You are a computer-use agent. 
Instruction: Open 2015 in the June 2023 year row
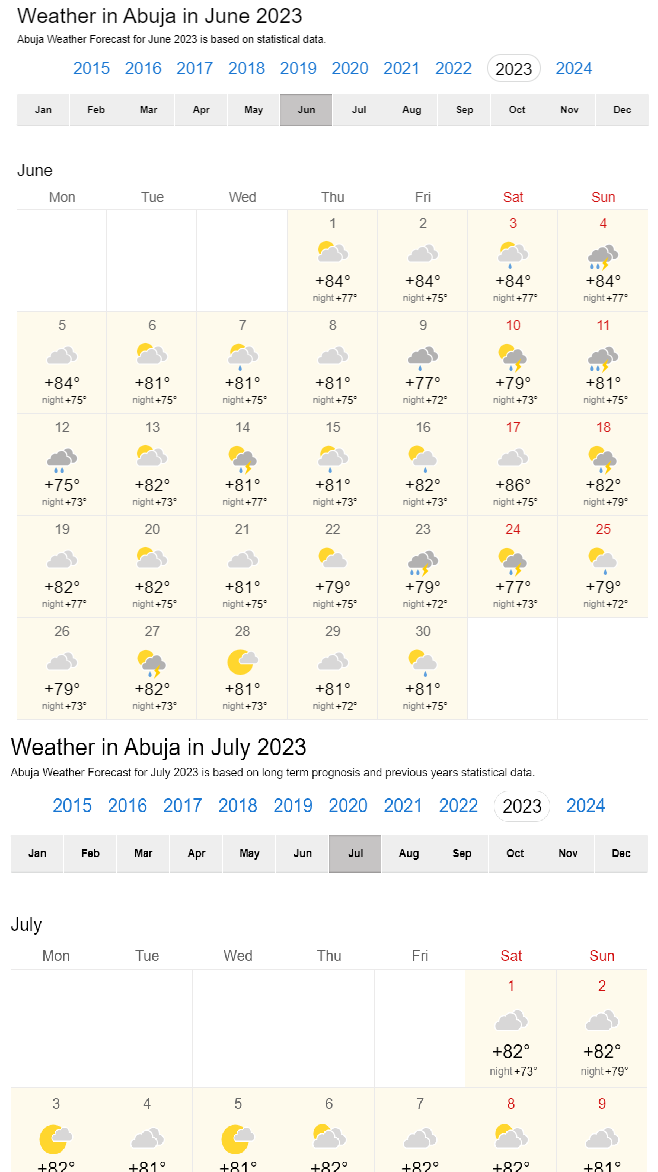point(92,69)
